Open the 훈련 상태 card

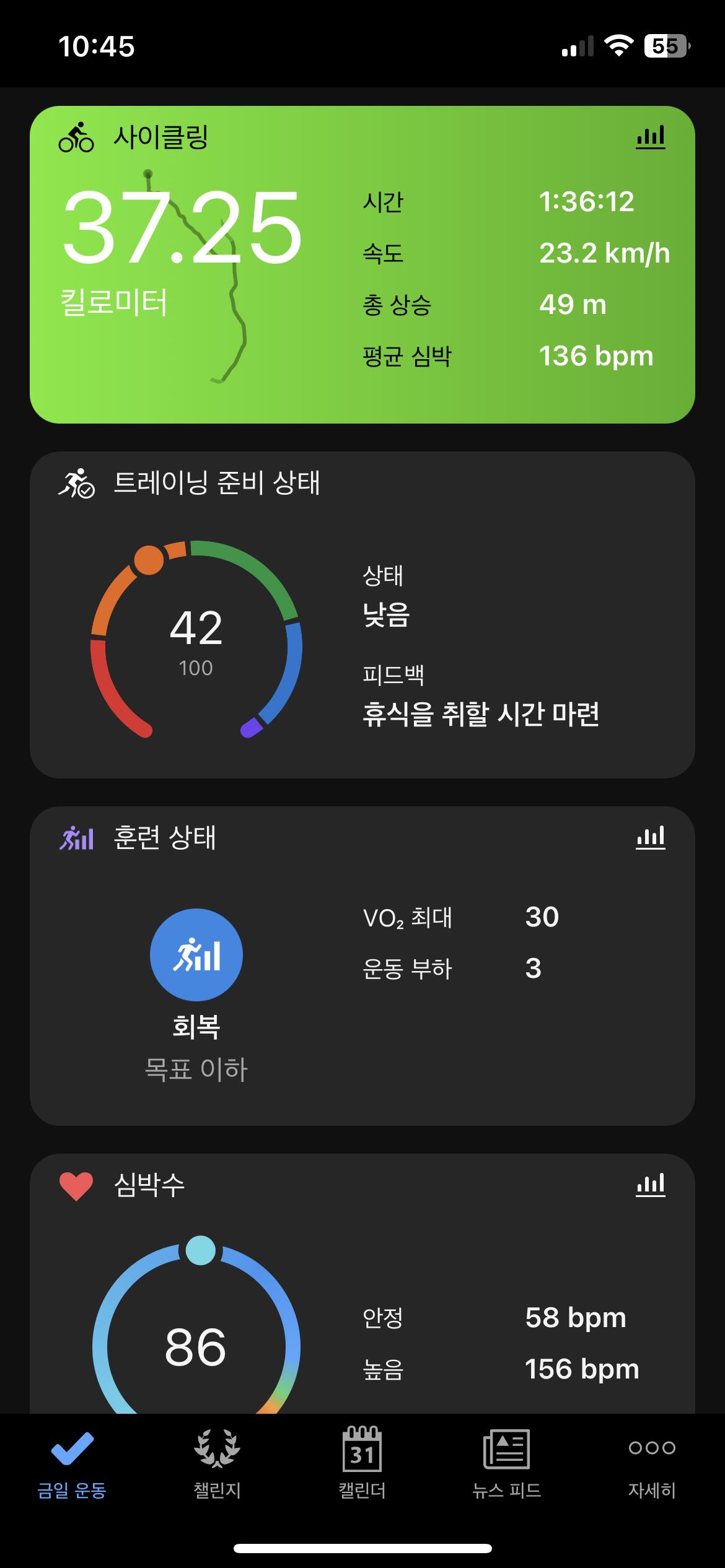pos(362,965)
